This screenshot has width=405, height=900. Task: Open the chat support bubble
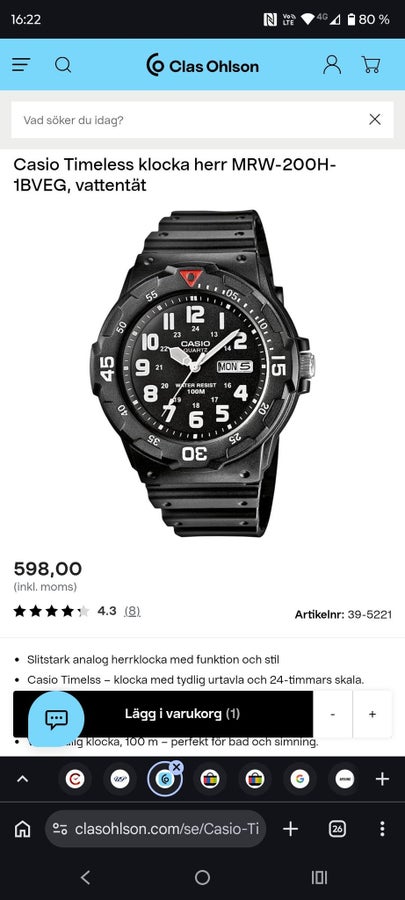[56, 719]
